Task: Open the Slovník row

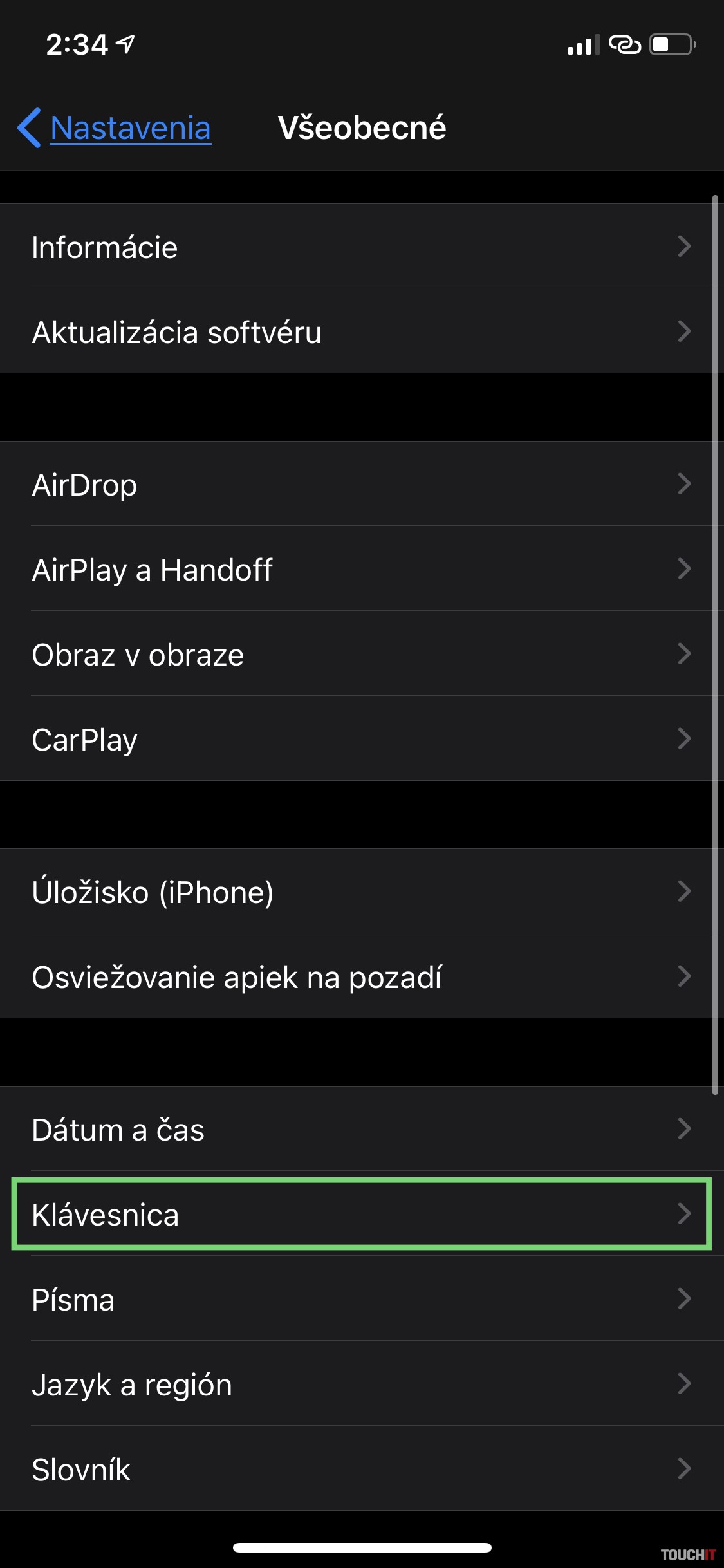Action: click(x=360, y=1470)
